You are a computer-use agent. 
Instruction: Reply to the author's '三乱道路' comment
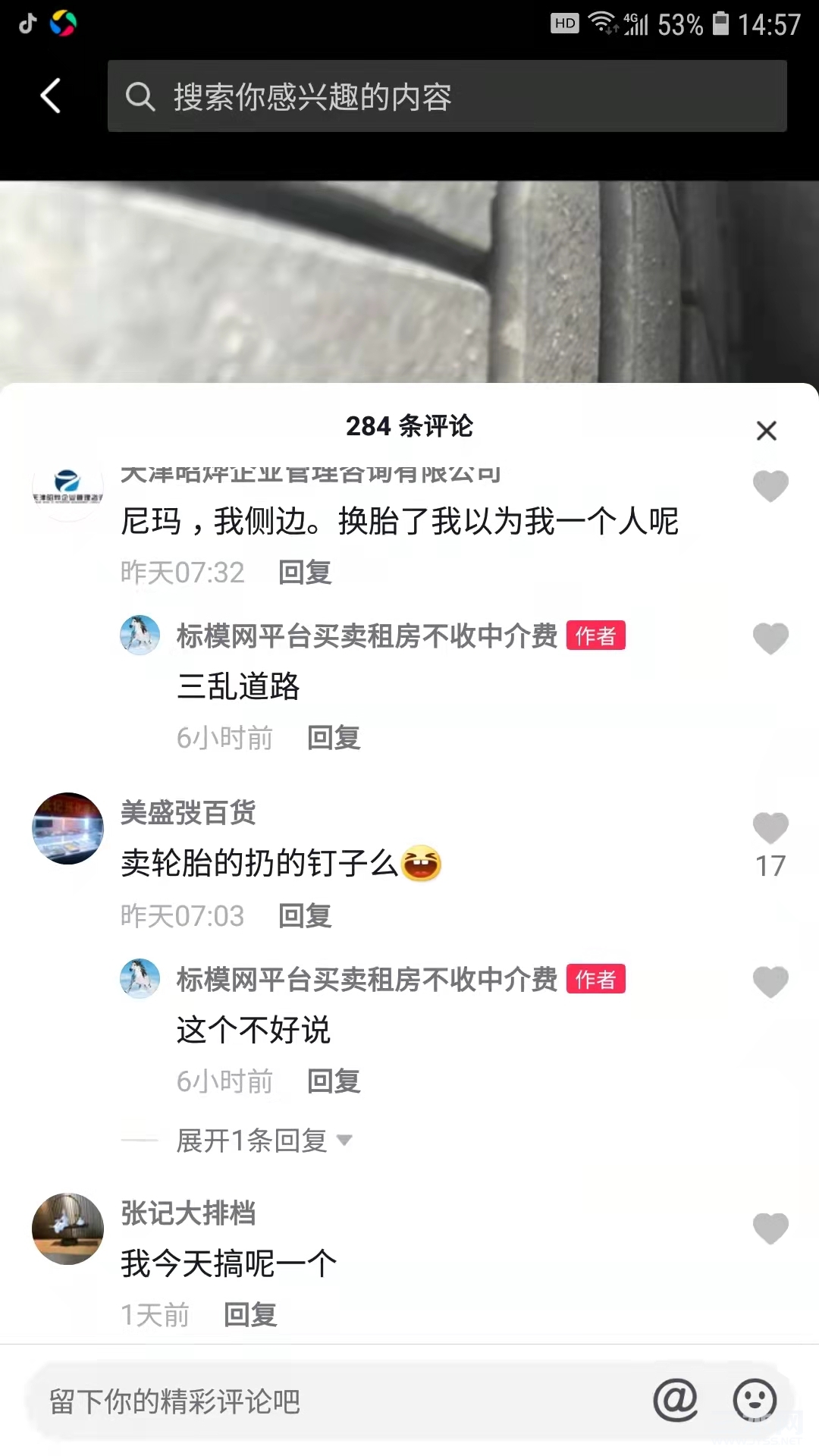[334, 738]
